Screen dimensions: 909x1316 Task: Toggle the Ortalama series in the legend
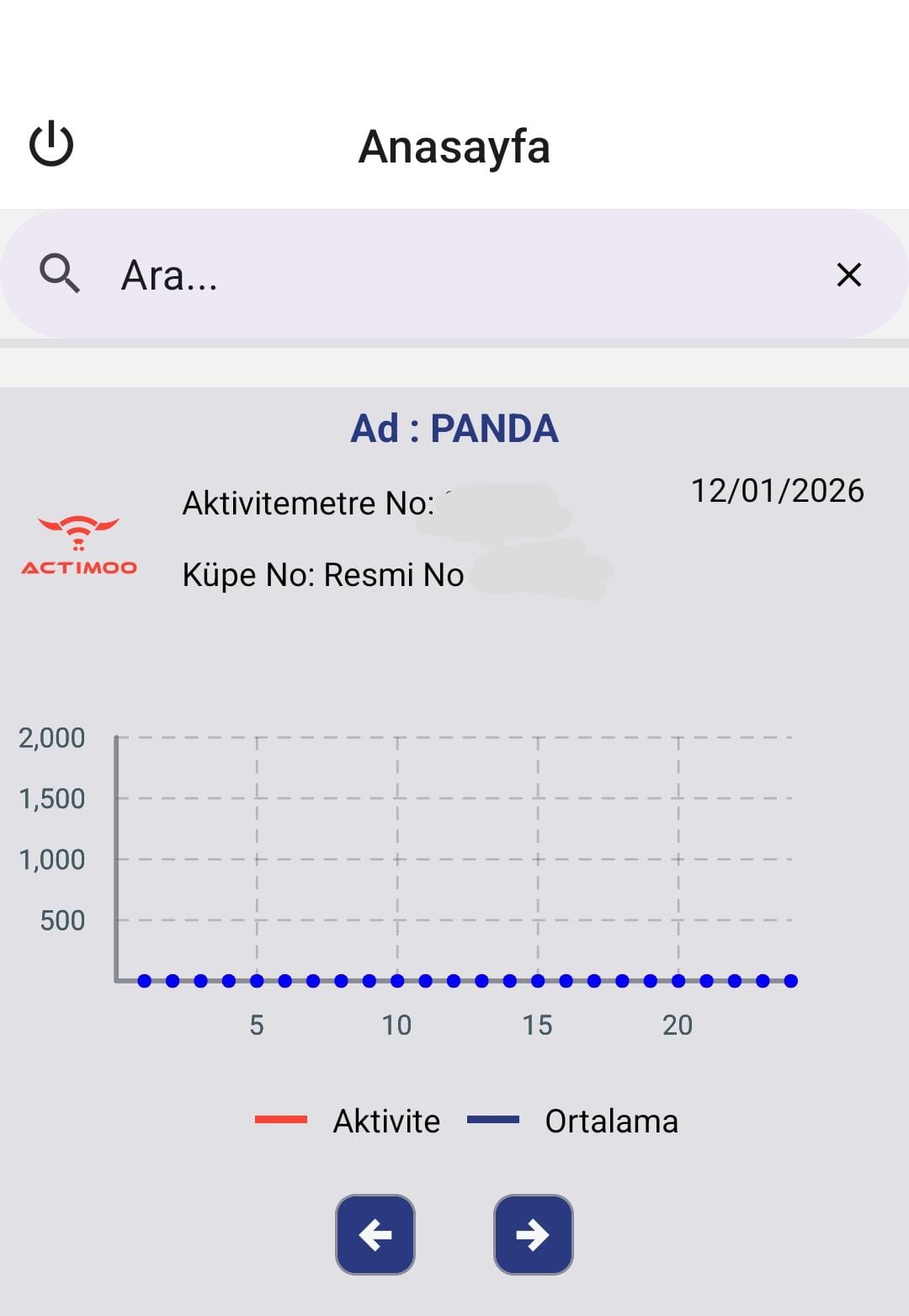tap(574, 1121)
